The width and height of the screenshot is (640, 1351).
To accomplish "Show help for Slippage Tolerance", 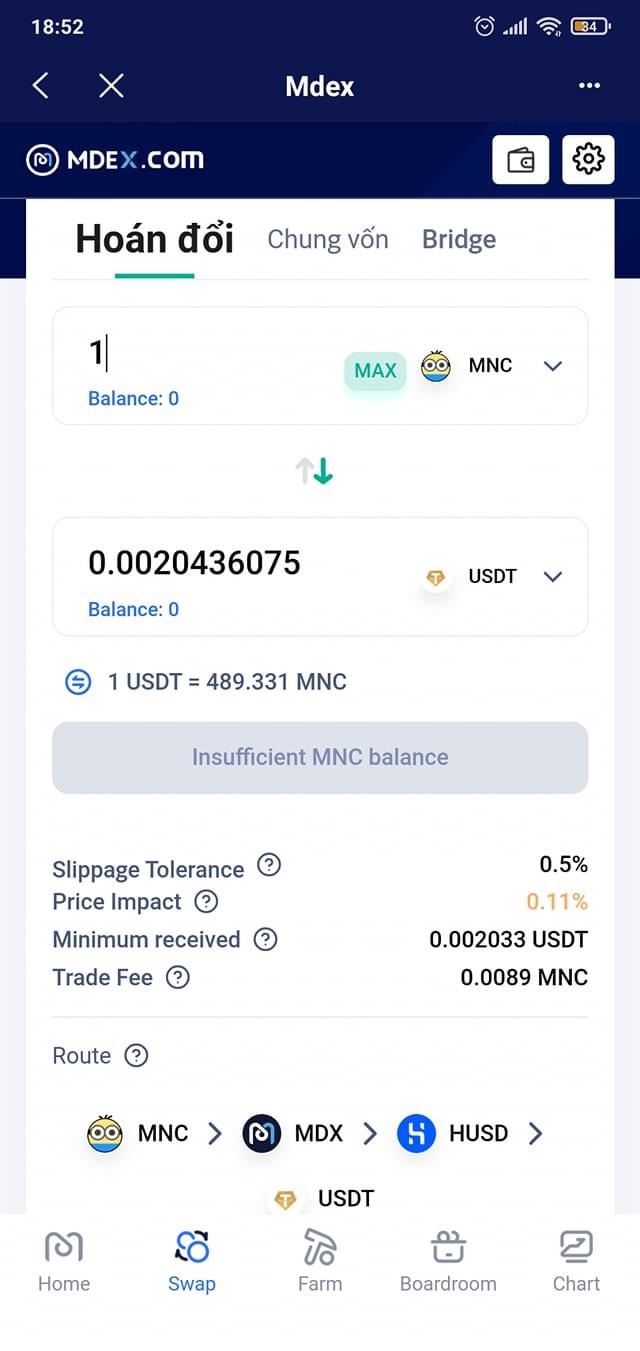I will click(269, 866).
